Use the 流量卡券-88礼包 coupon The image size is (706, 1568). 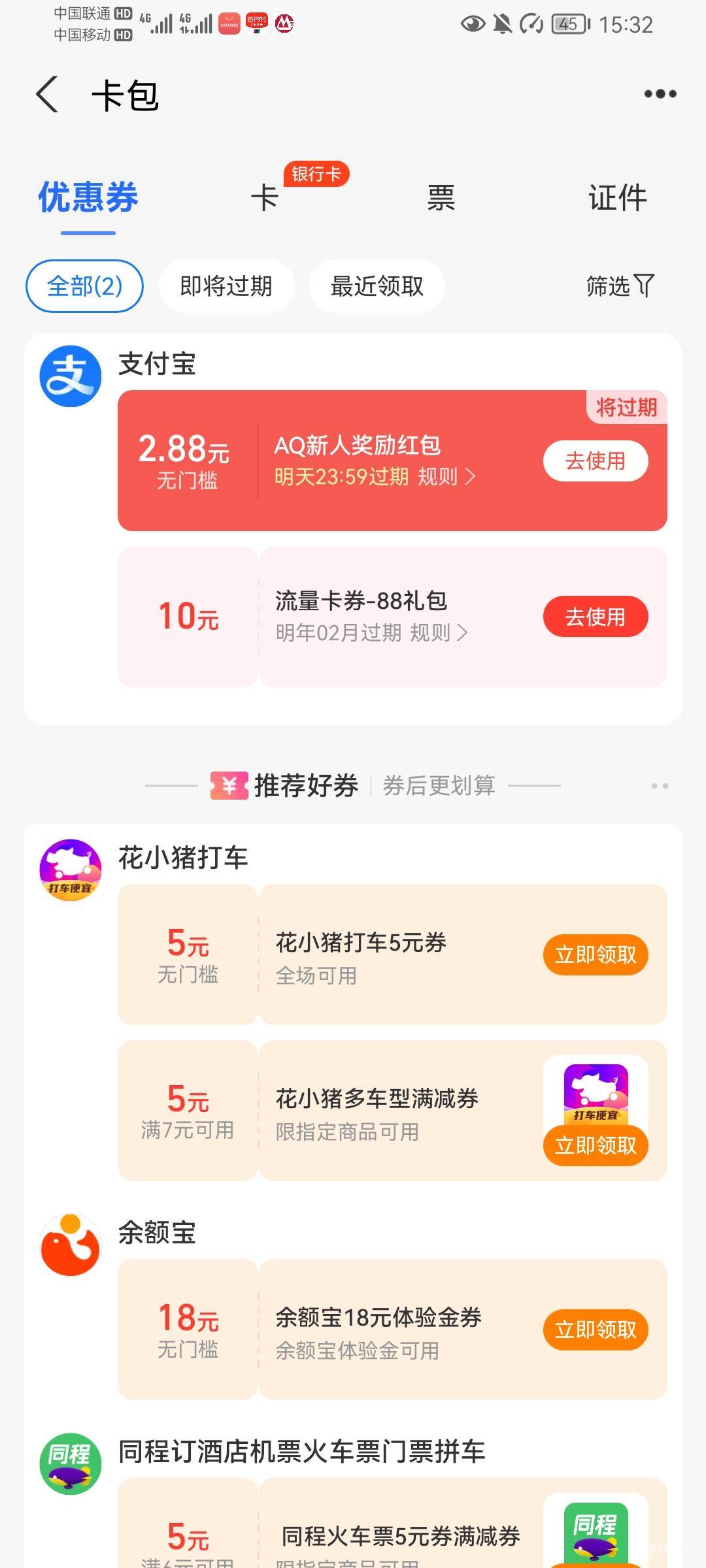click(x=595, y=617)
